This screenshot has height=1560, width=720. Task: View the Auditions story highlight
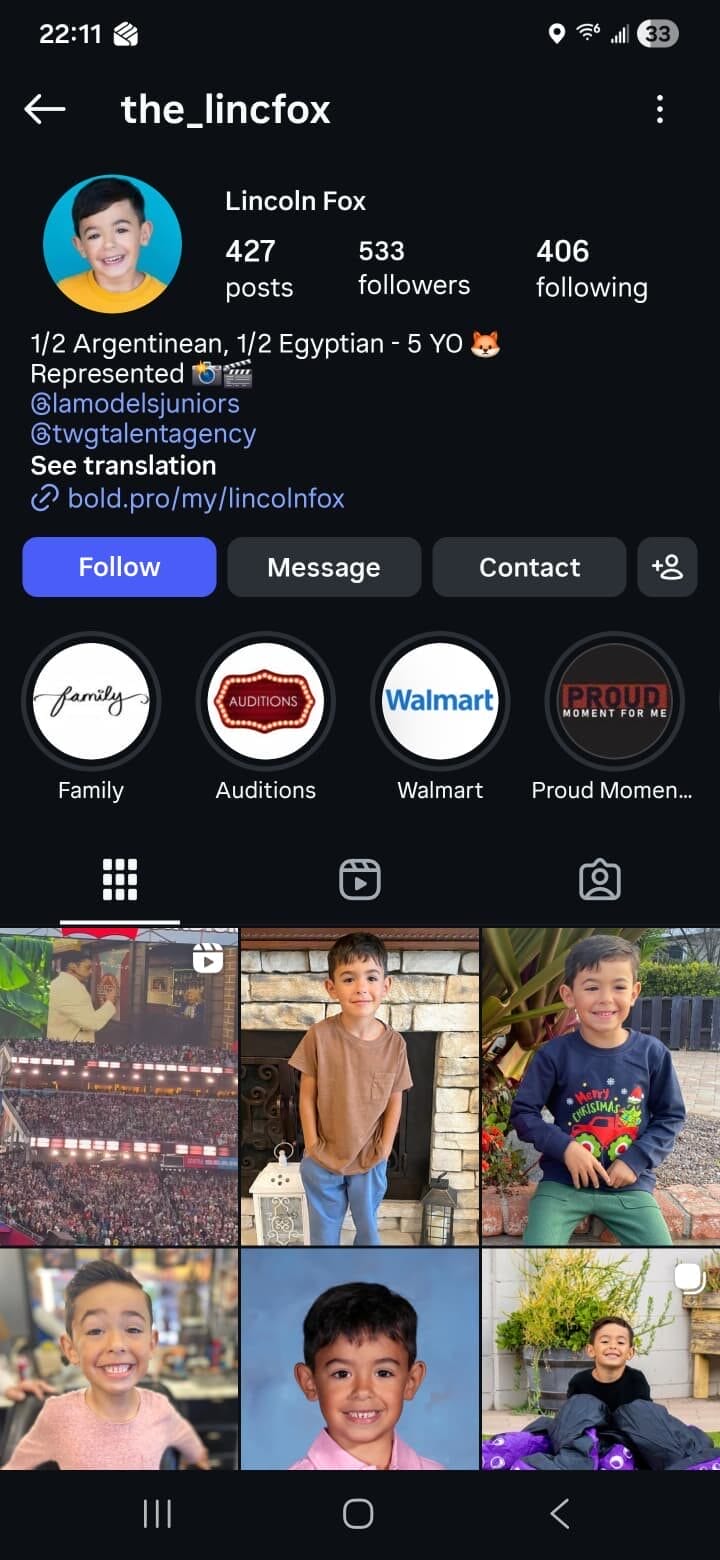coord(265,701)
